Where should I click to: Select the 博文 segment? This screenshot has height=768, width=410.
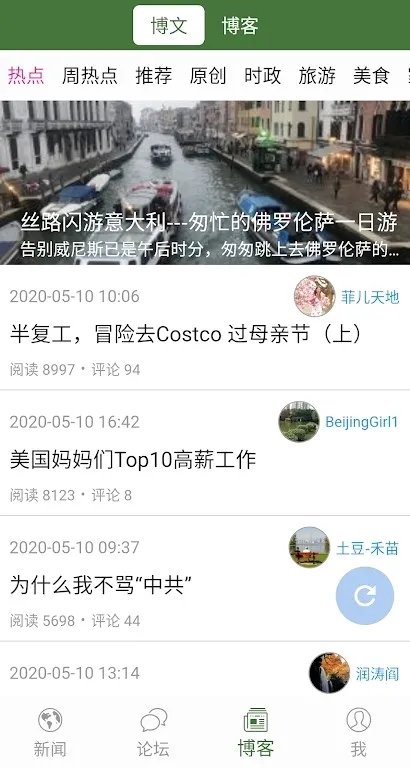coord(169,25)
